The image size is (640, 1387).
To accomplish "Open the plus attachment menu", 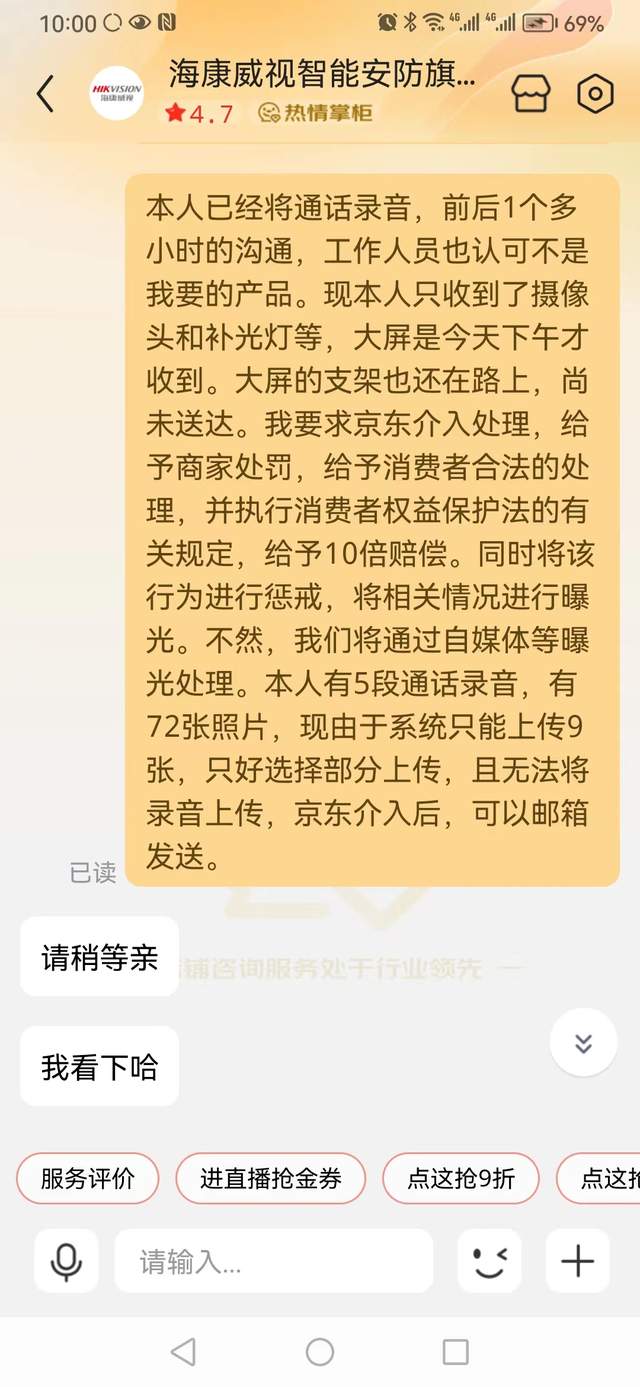I will point(578,1261).
